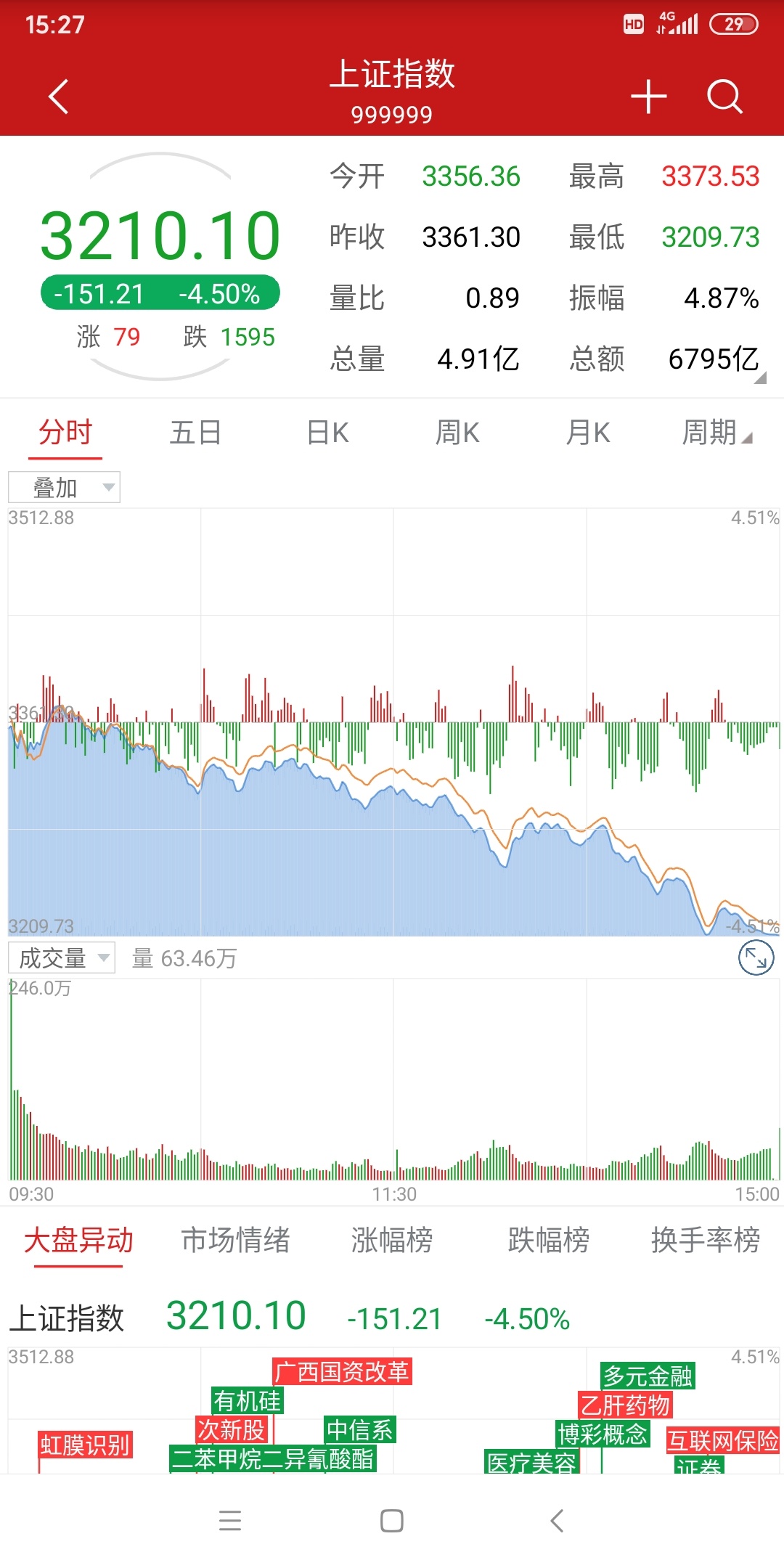Show the 月K chart
784x1568 pixels.
tap(588, 433)
